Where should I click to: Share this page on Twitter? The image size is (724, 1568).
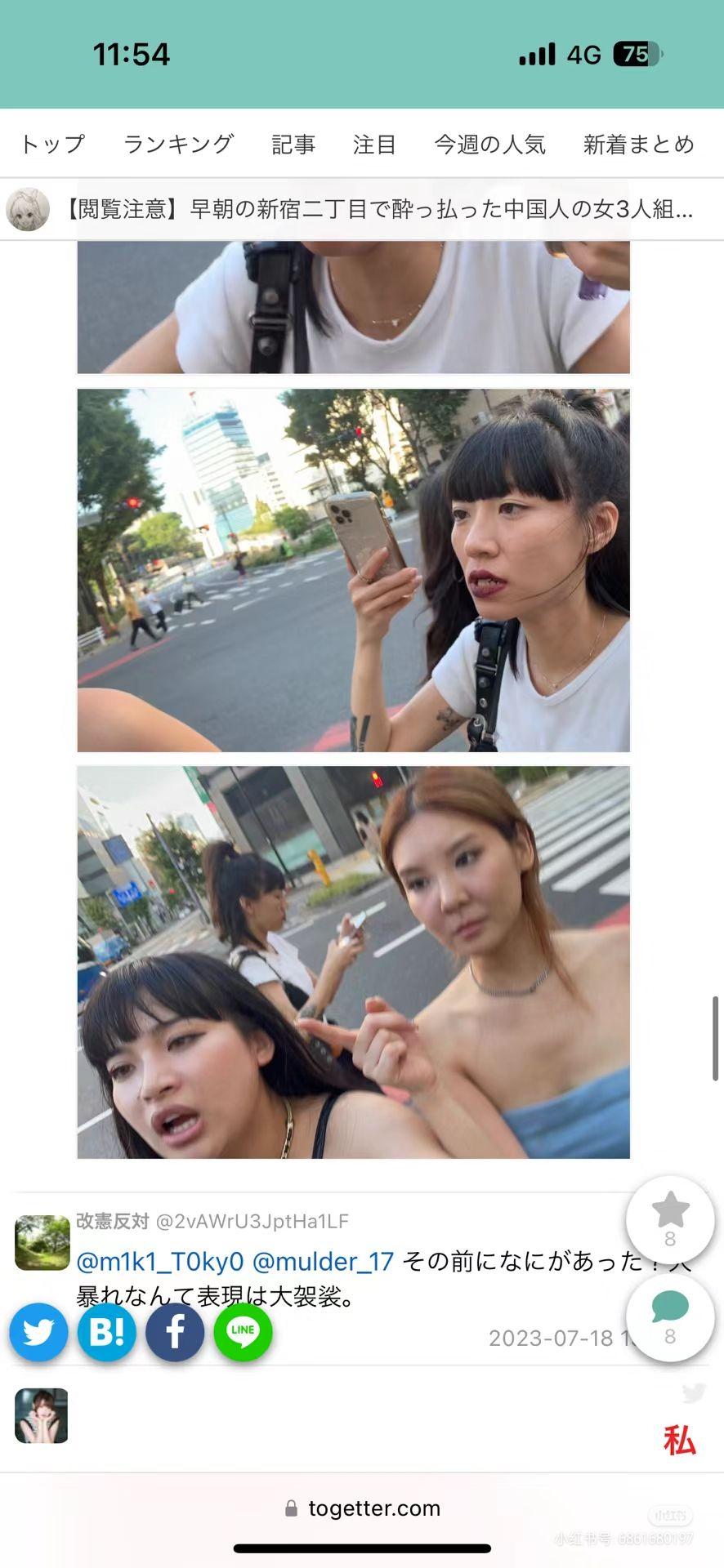[38, 1332]
